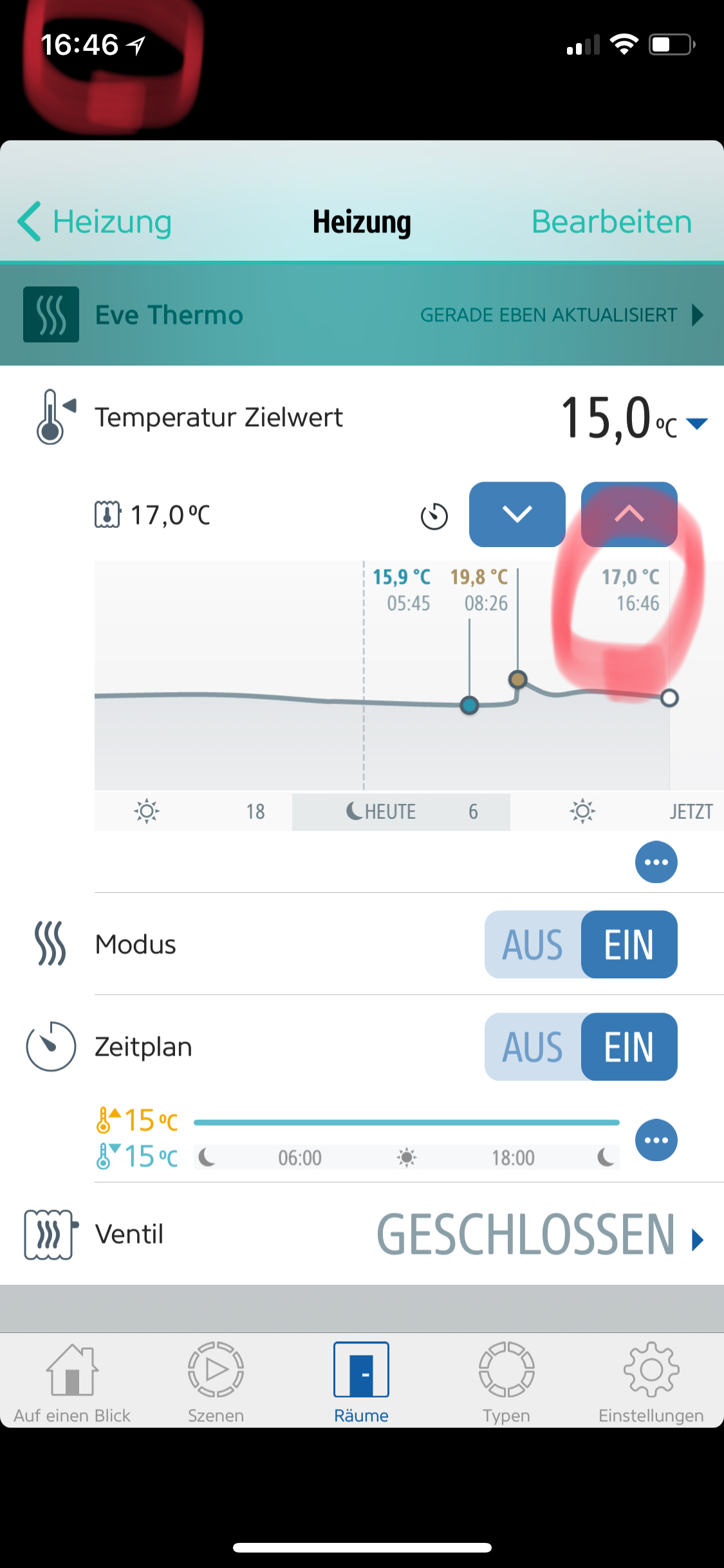Set Modus to AUS

click(533, 944)
